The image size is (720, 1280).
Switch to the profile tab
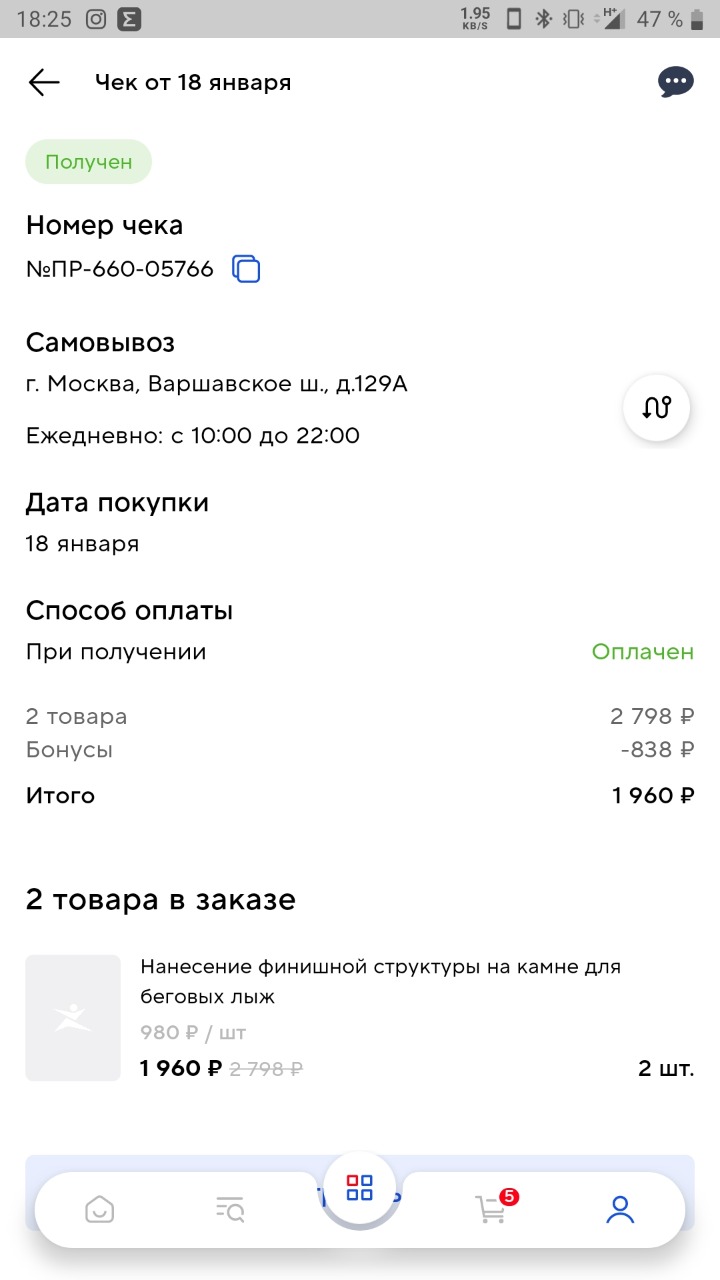[x=620, y=1210]
